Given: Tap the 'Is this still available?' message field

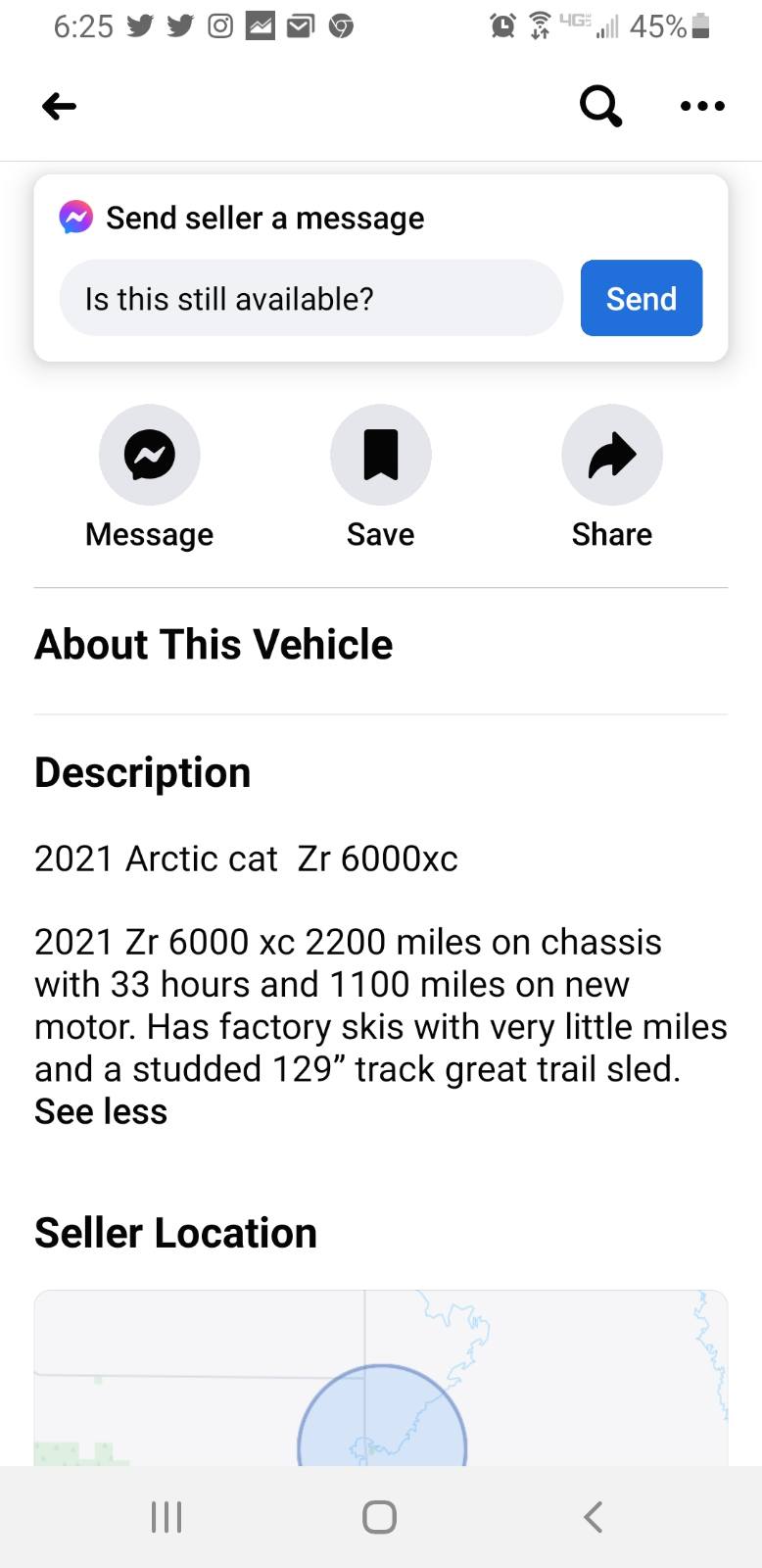Looking at the screenshot, I should (x=311, y=298).
